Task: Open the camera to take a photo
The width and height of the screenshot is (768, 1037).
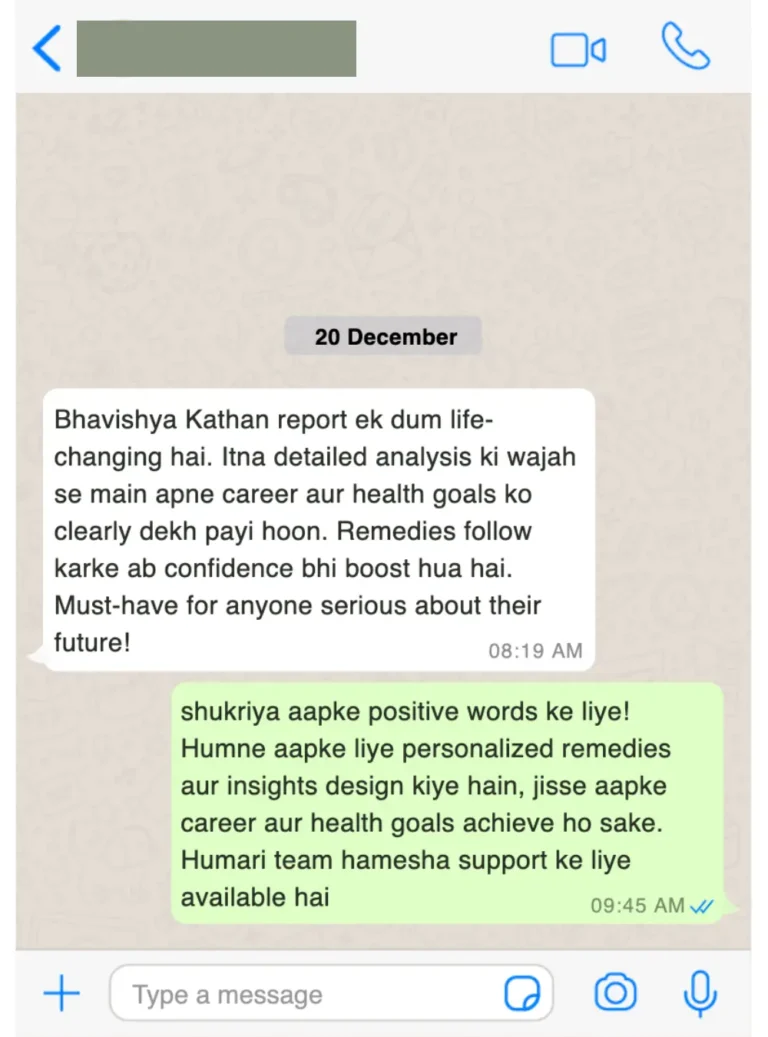Action: click(616, 993)
